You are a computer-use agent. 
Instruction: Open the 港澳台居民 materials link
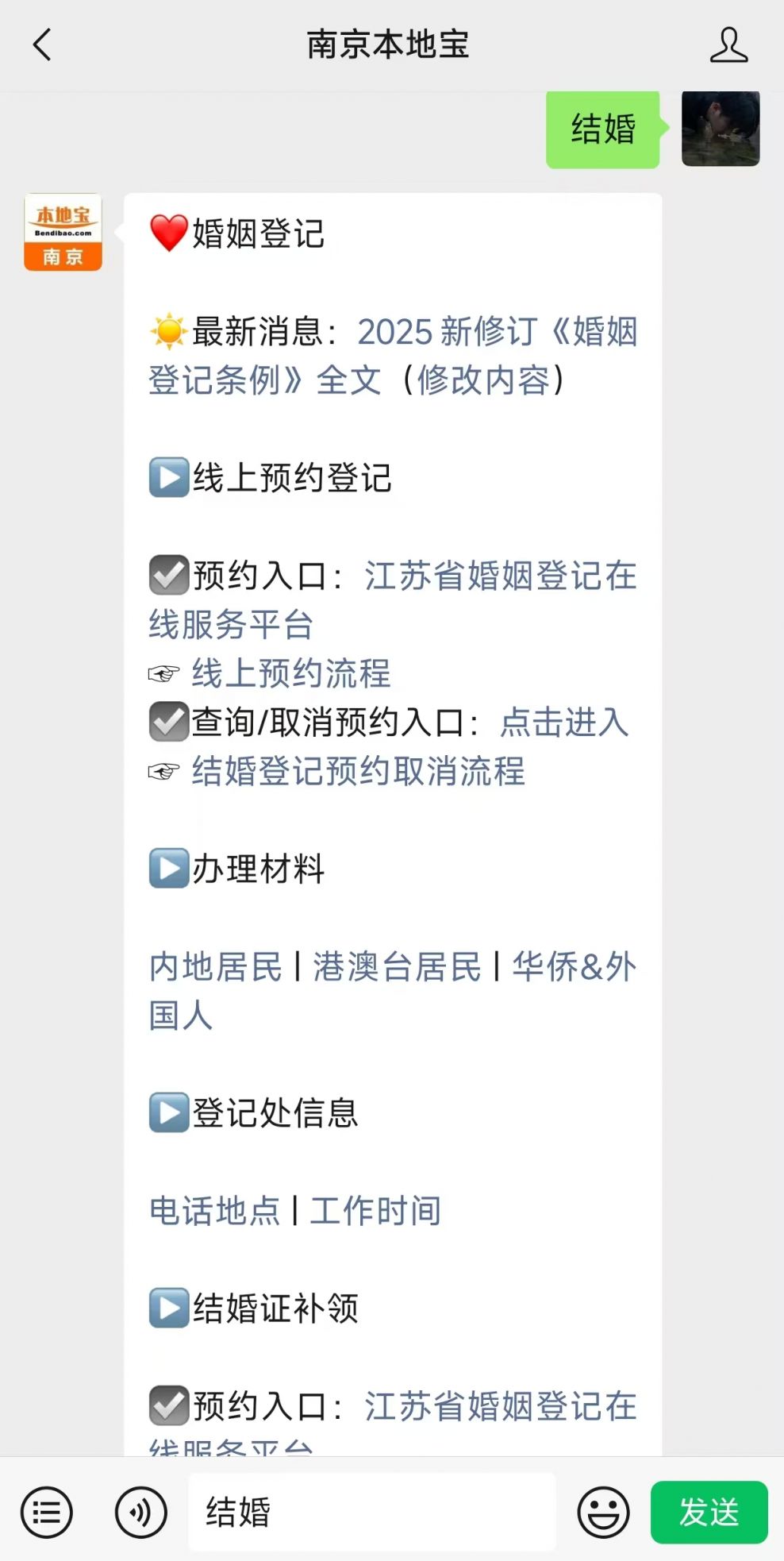pyautogui.click(x=397, y=966)
